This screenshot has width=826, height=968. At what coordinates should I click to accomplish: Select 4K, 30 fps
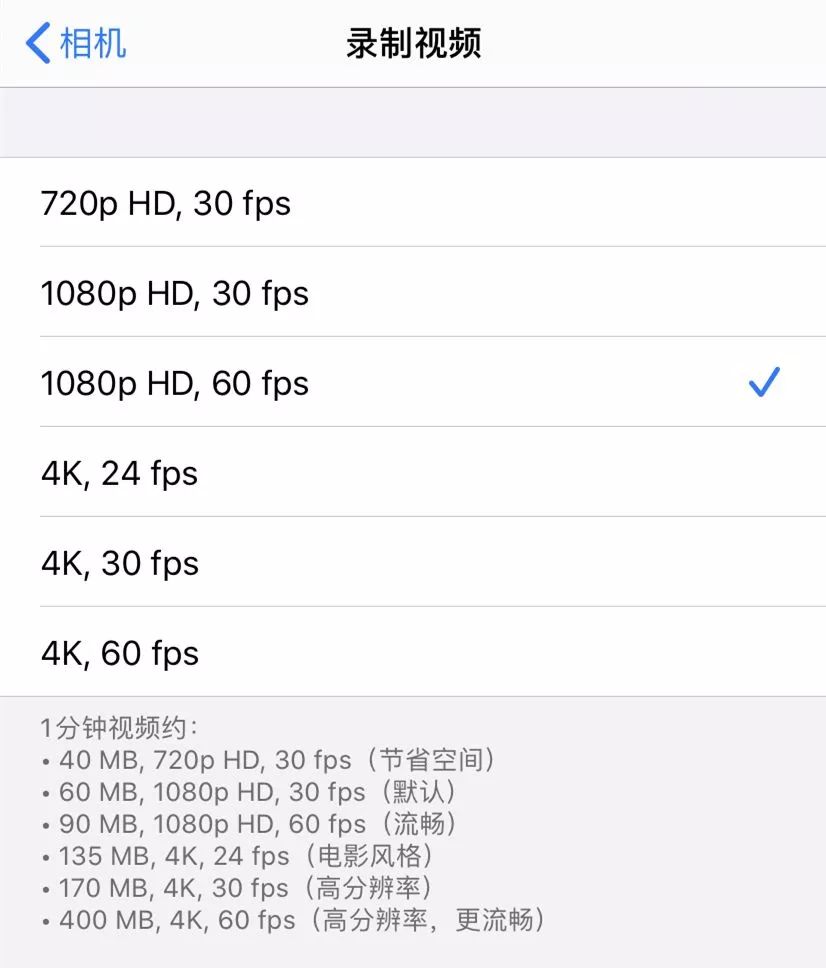click(x=120, y=563)
